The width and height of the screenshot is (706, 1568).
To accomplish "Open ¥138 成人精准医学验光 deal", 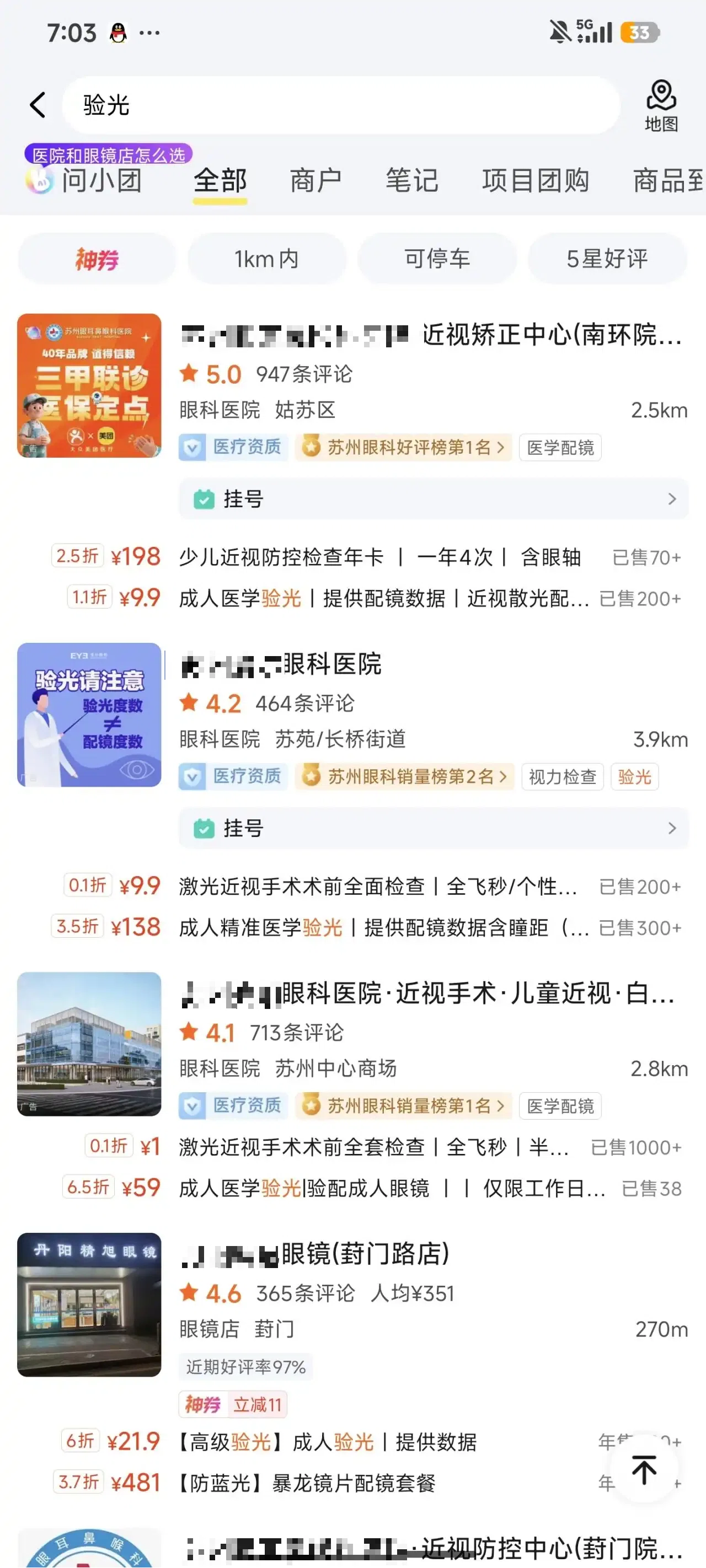I will click(x=367, y=928).
